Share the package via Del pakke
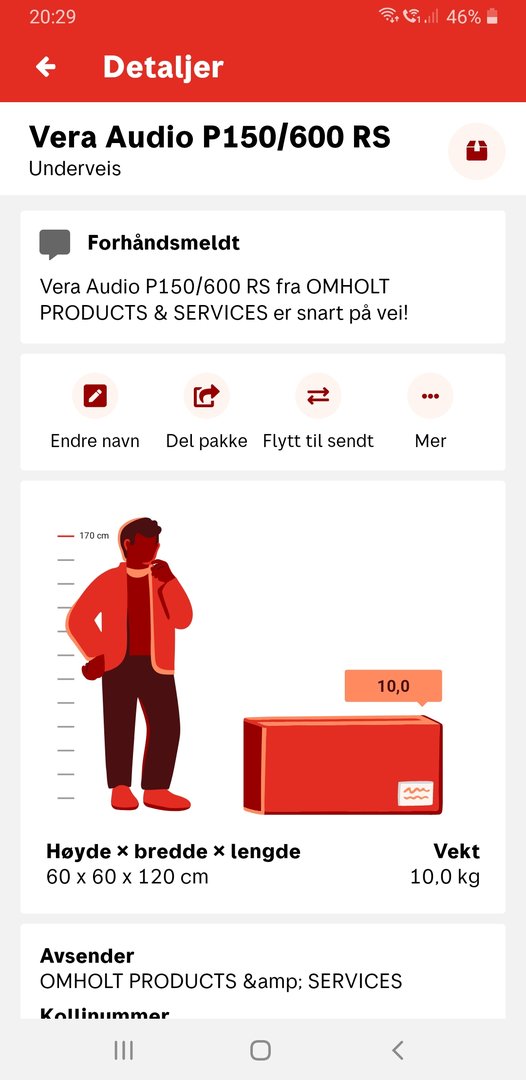The height and width of the screenshot is (1080, 526). [x=207, y=411]
